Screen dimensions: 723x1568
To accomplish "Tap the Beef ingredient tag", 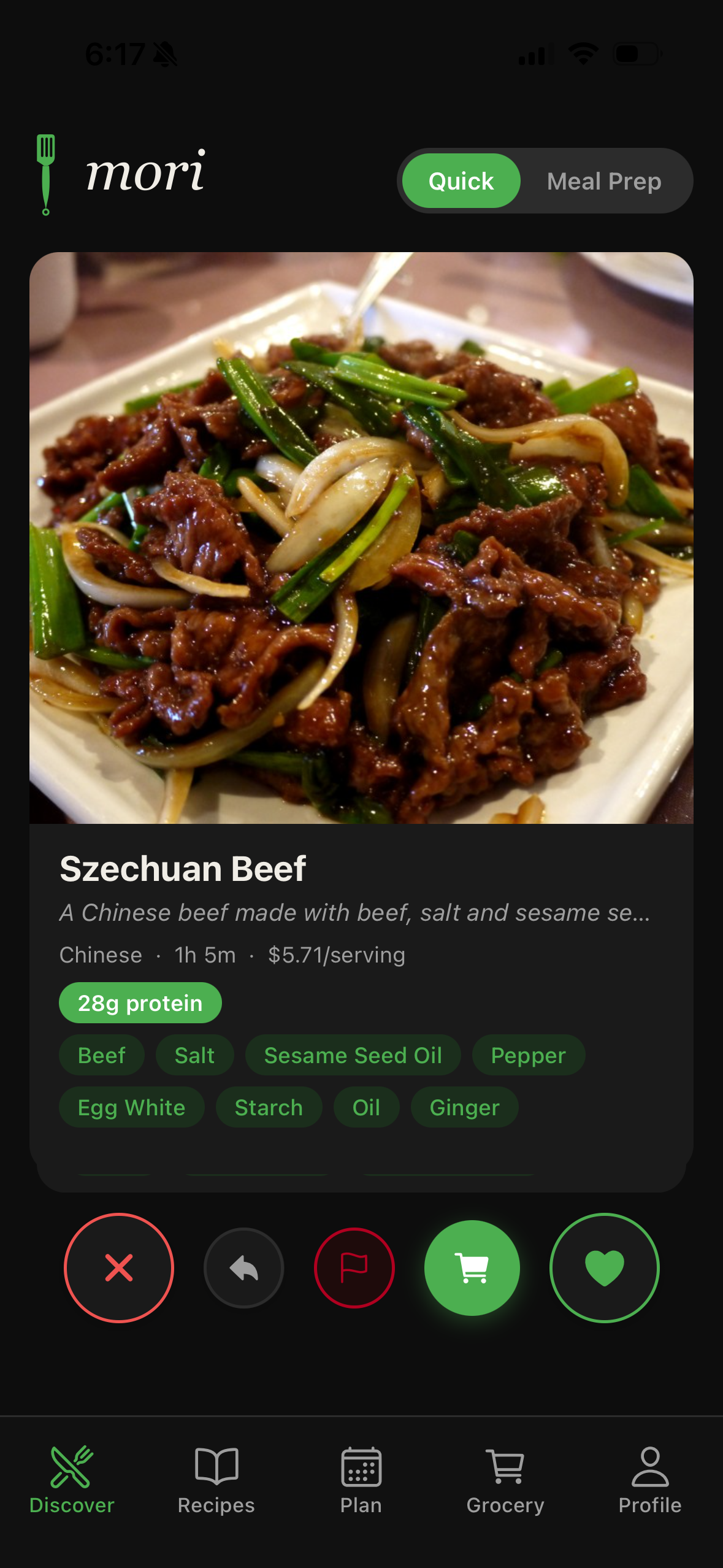I will click(101, 1055).
